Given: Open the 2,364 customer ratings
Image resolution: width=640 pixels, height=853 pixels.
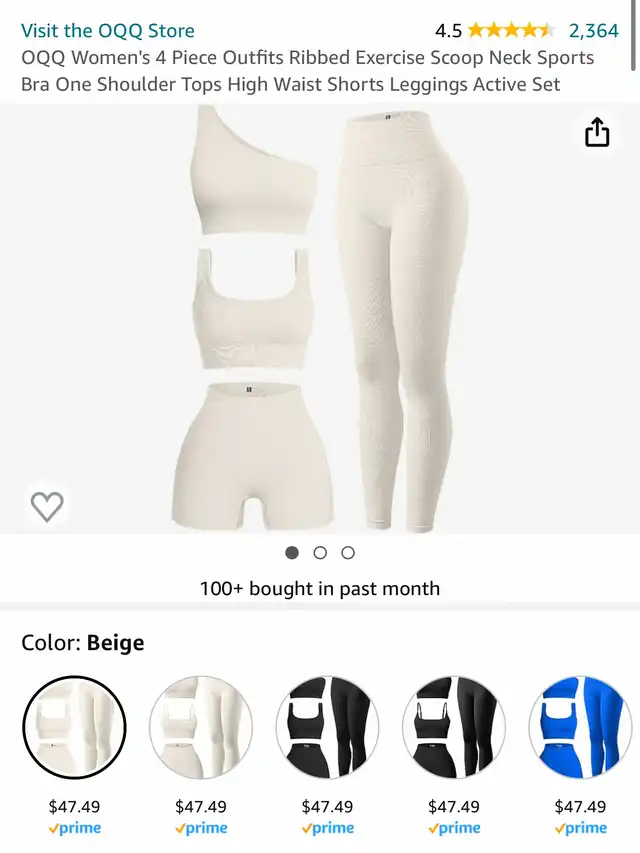Looking at the screenshot, I should (593, 30).
